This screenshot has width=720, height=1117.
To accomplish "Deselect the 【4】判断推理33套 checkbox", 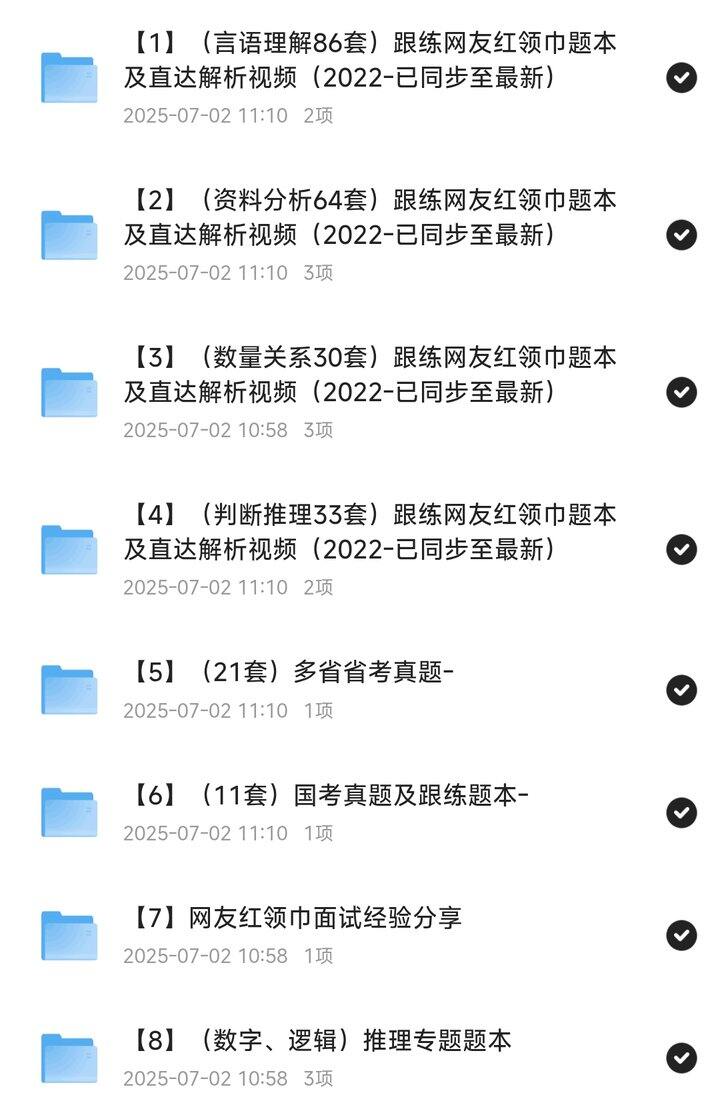I will coord(681,549).
